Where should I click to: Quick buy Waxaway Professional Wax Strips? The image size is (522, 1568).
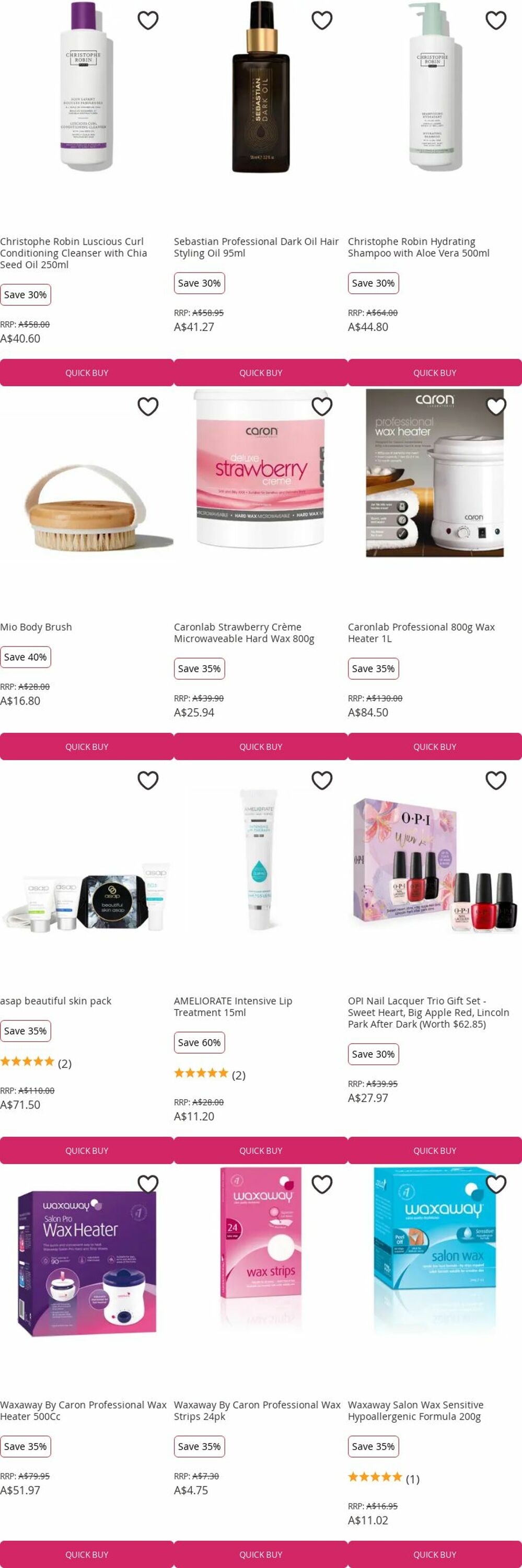tap(260, 1554)
